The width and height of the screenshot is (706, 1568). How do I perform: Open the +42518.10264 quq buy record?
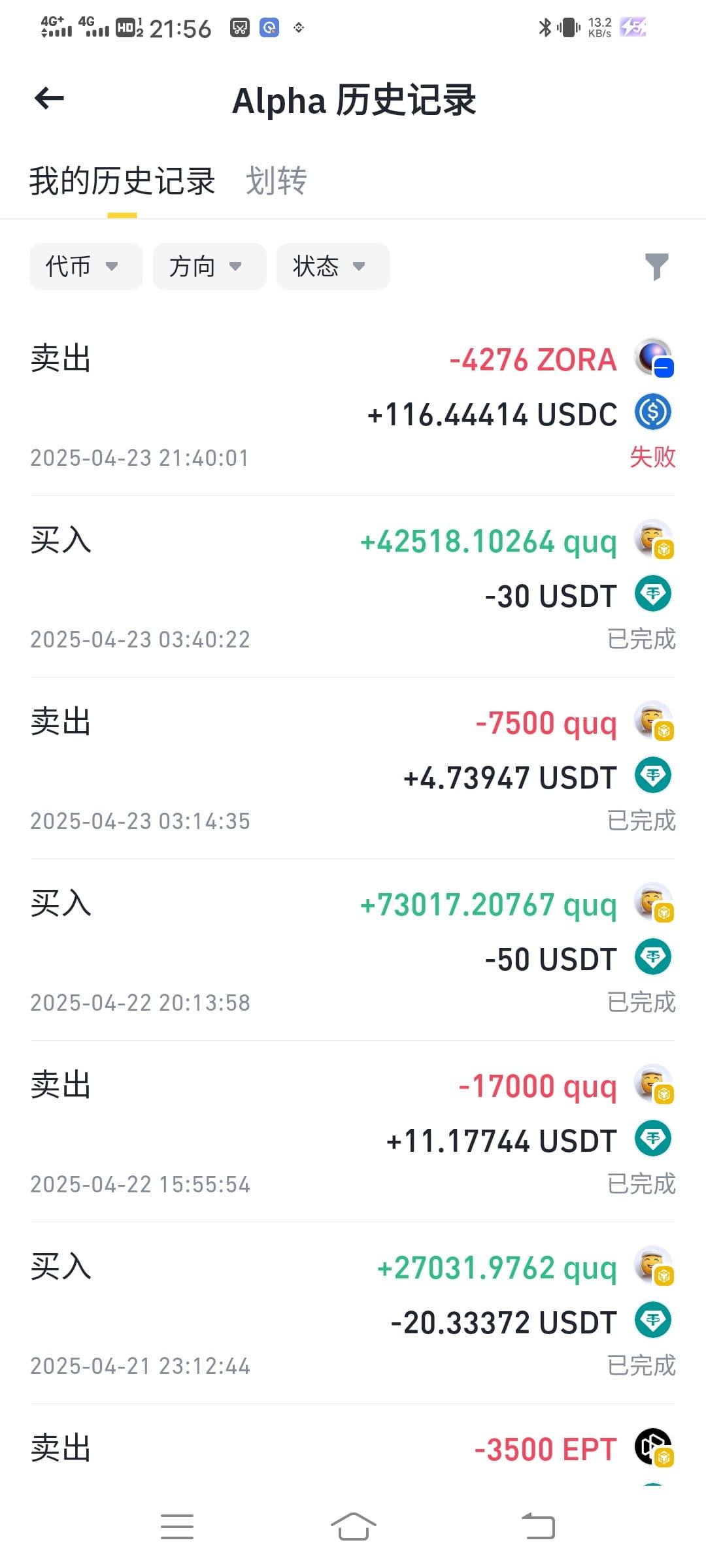click(x=353, y=587)
